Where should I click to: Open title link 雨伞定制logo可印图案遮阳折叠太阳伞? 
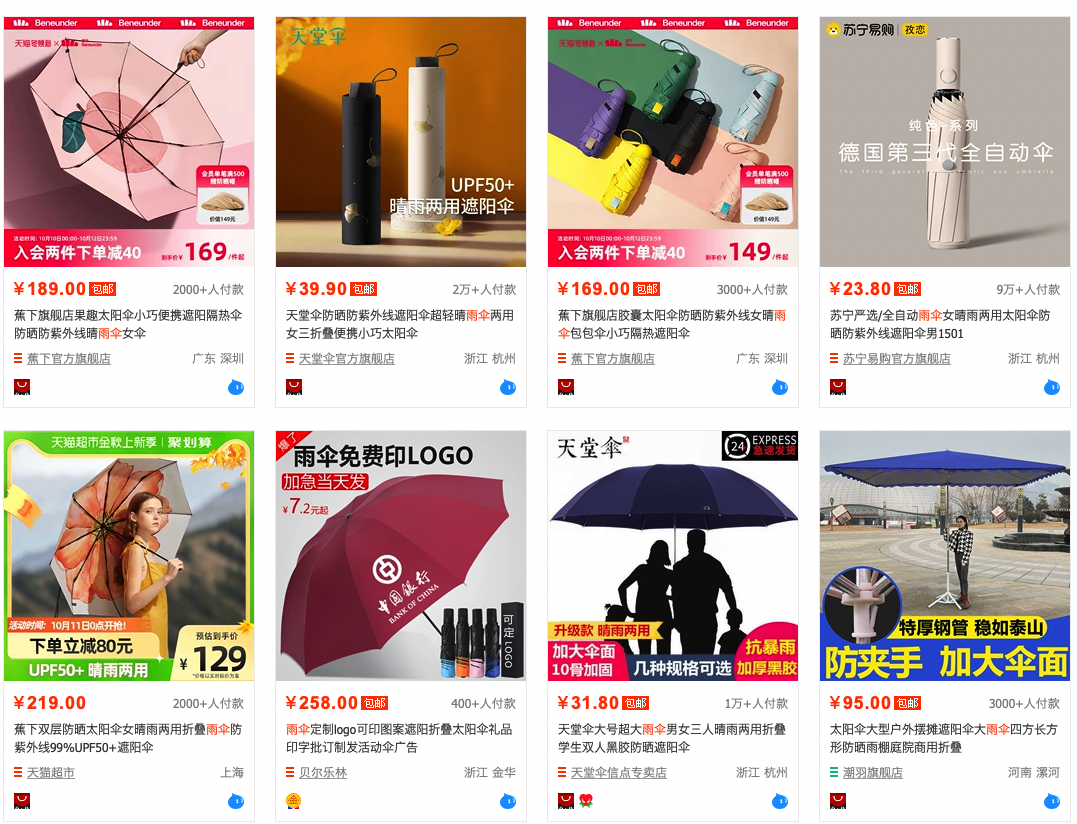399,729
